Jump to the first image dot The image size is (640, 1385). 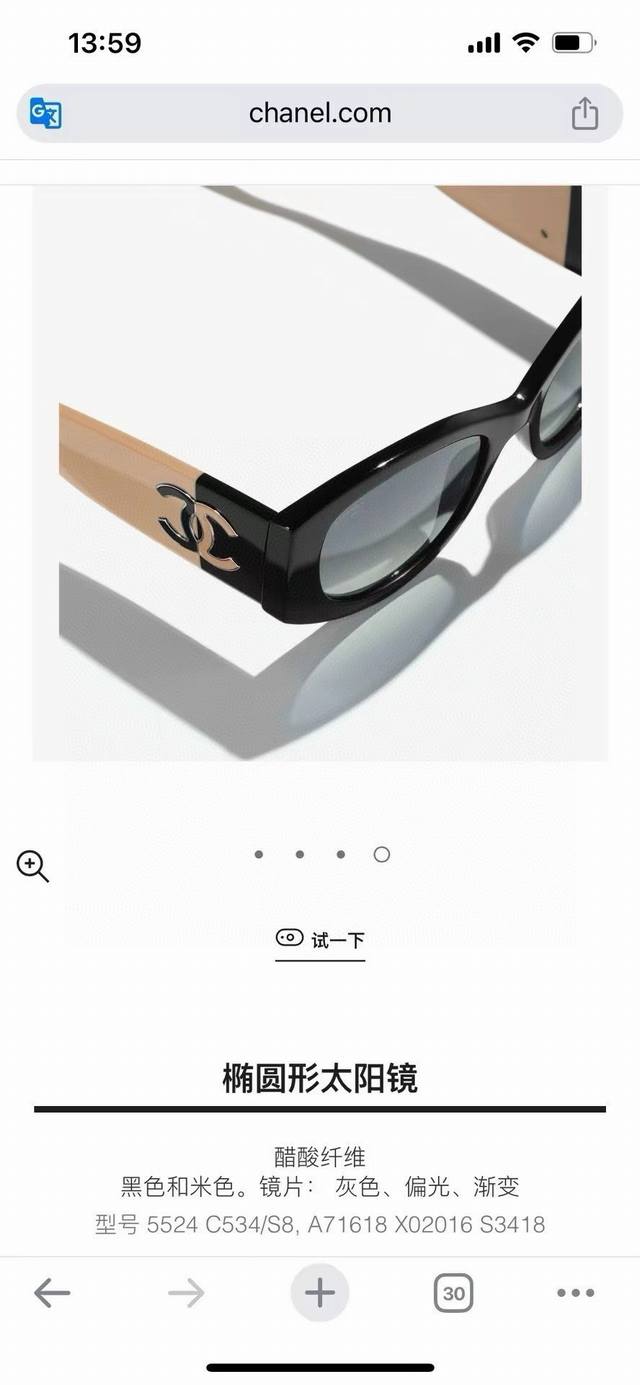tap(259, 854)
